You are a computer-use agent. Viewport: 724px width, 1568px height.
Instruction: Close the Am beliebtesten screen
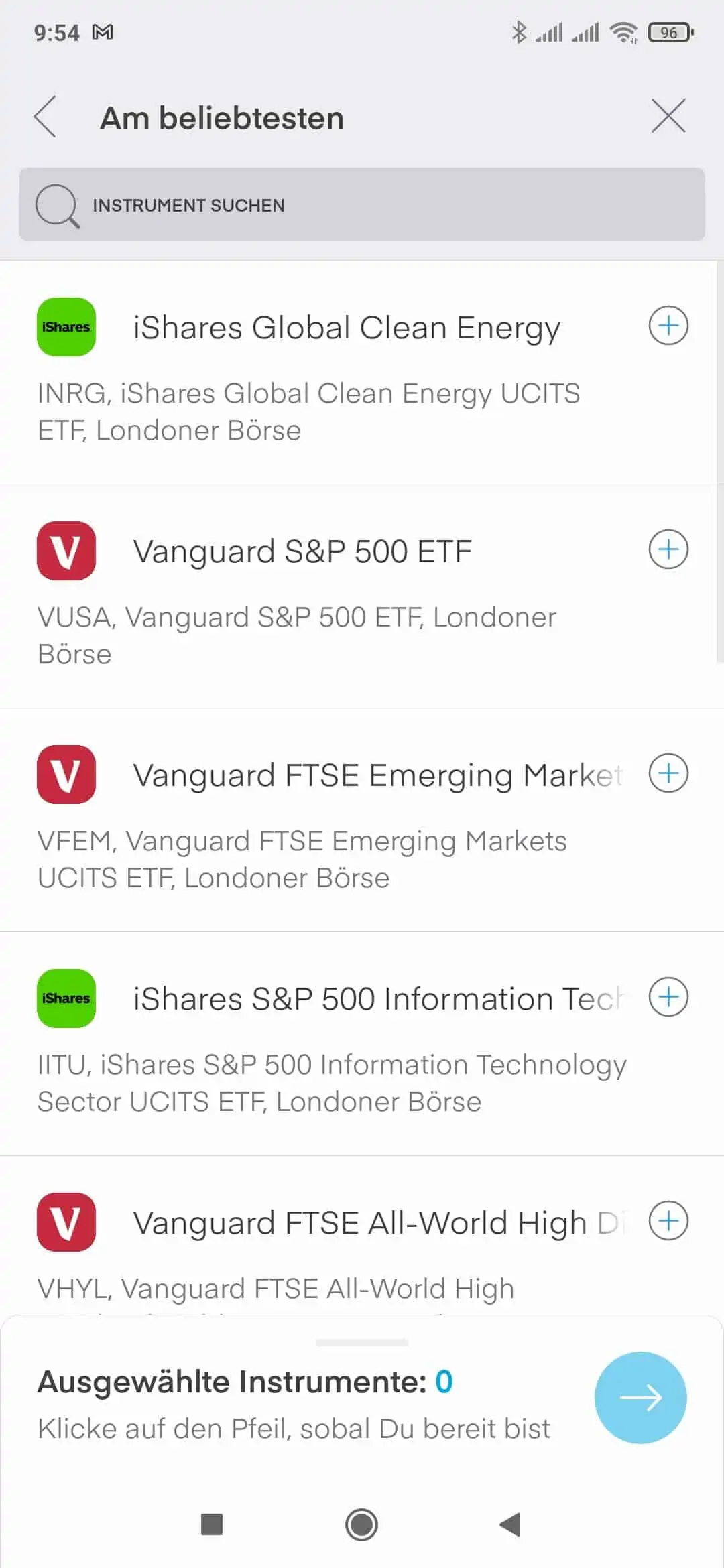pos(668,116)
